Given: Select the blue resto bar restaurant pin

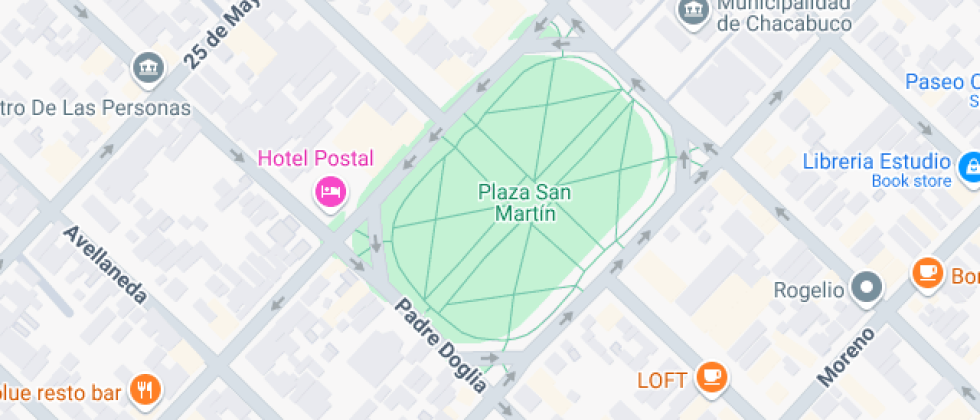Looking at the screenshot, I should point(147,389).
